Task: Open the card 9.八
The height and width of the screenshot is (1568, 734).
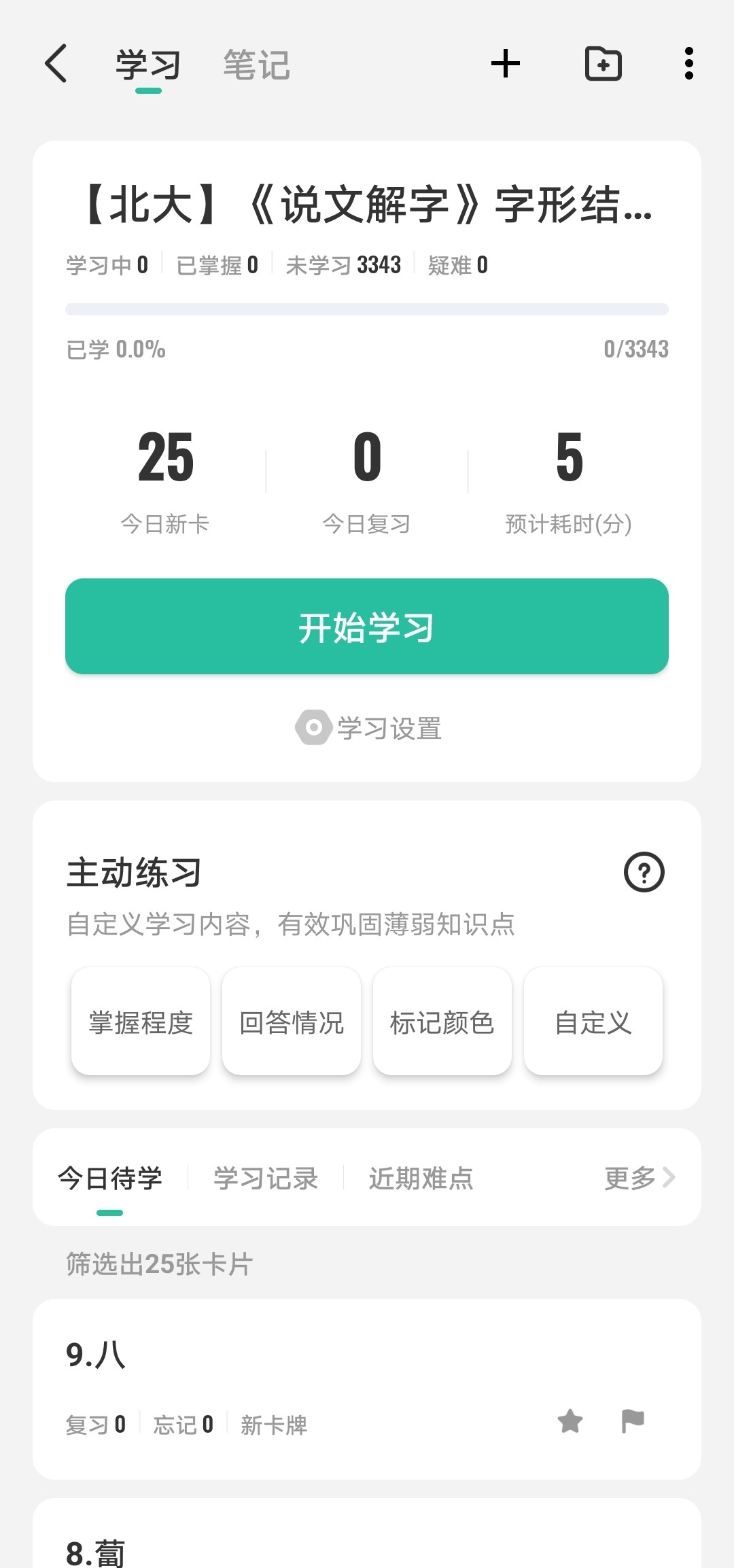Action: click(x=367, y=1389)
